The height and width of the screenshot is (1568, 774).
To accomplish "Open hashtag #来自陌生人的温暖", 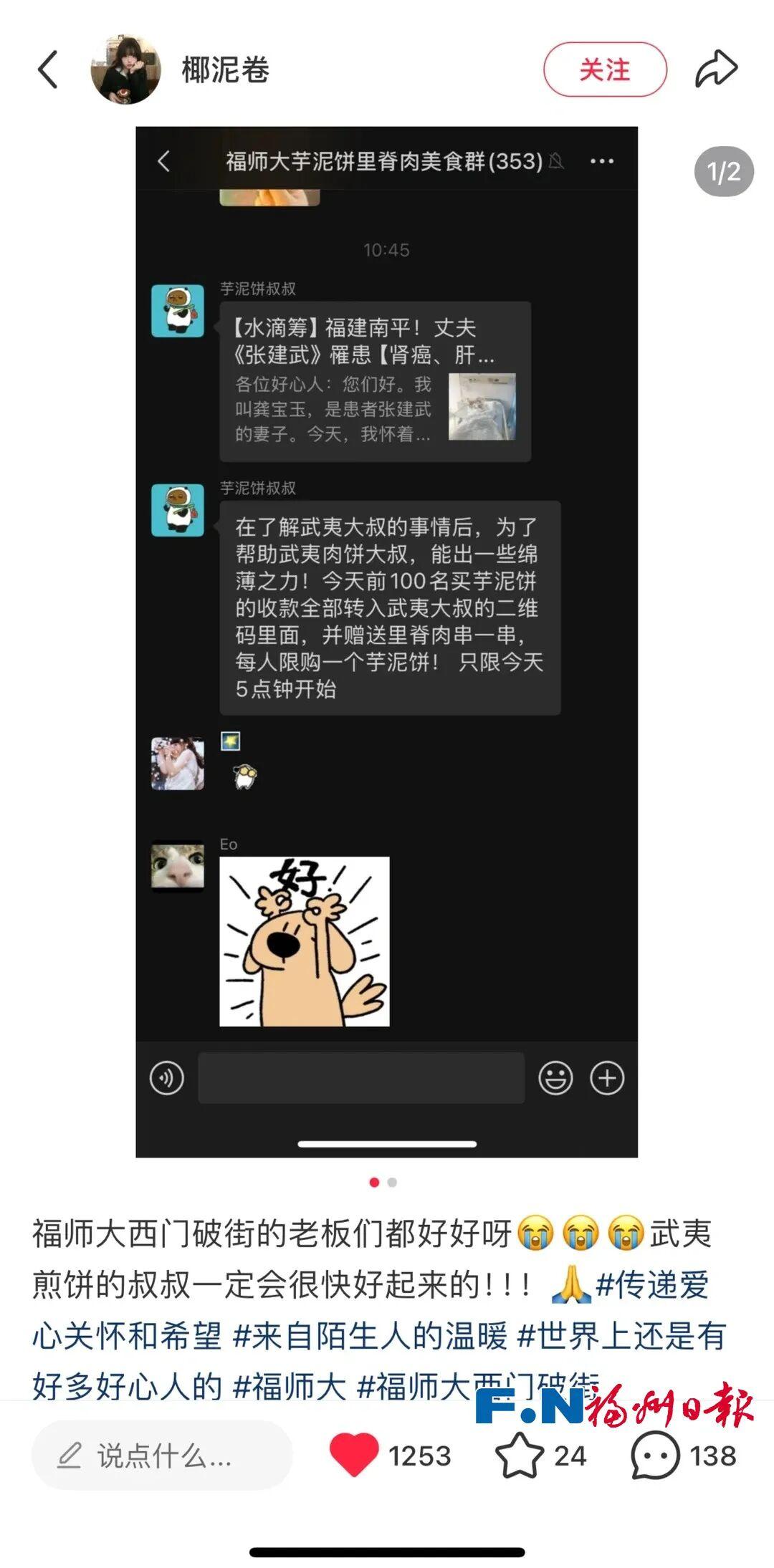I will (371, 1336).
